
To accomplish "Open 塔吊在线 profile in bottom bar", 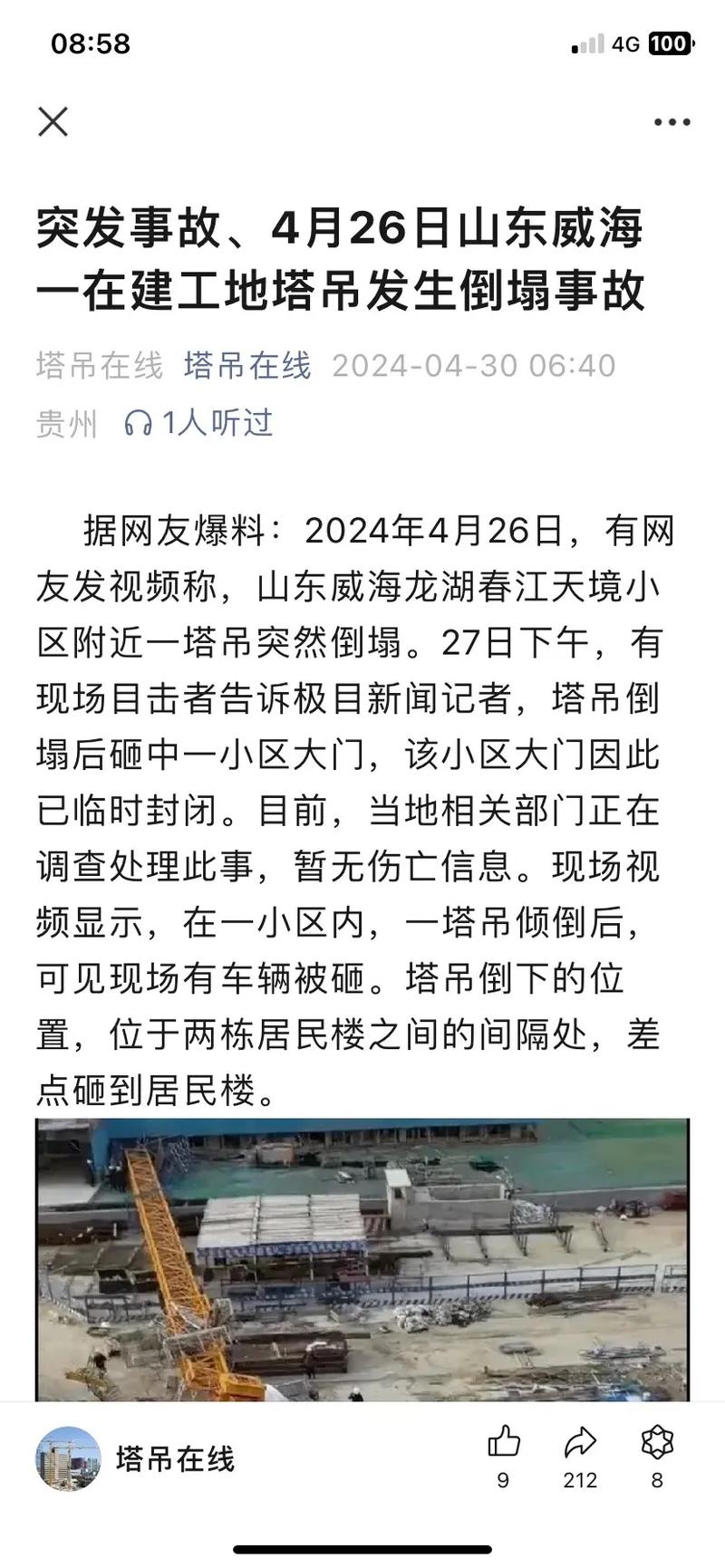I will click(136, 1458).
